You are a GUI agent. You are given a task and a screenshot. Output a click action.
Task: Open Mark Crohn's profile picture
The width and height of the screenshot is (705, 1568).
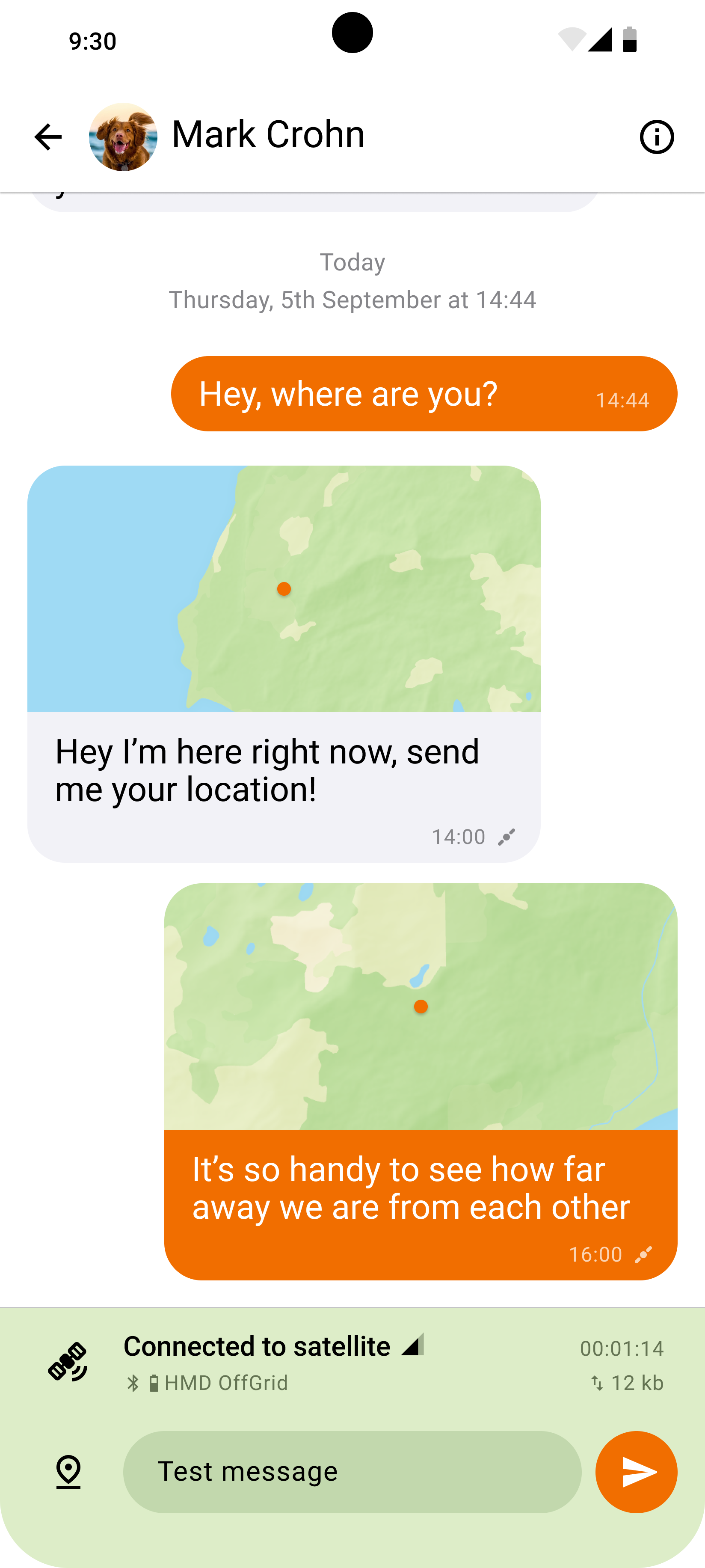coord(123,137)
